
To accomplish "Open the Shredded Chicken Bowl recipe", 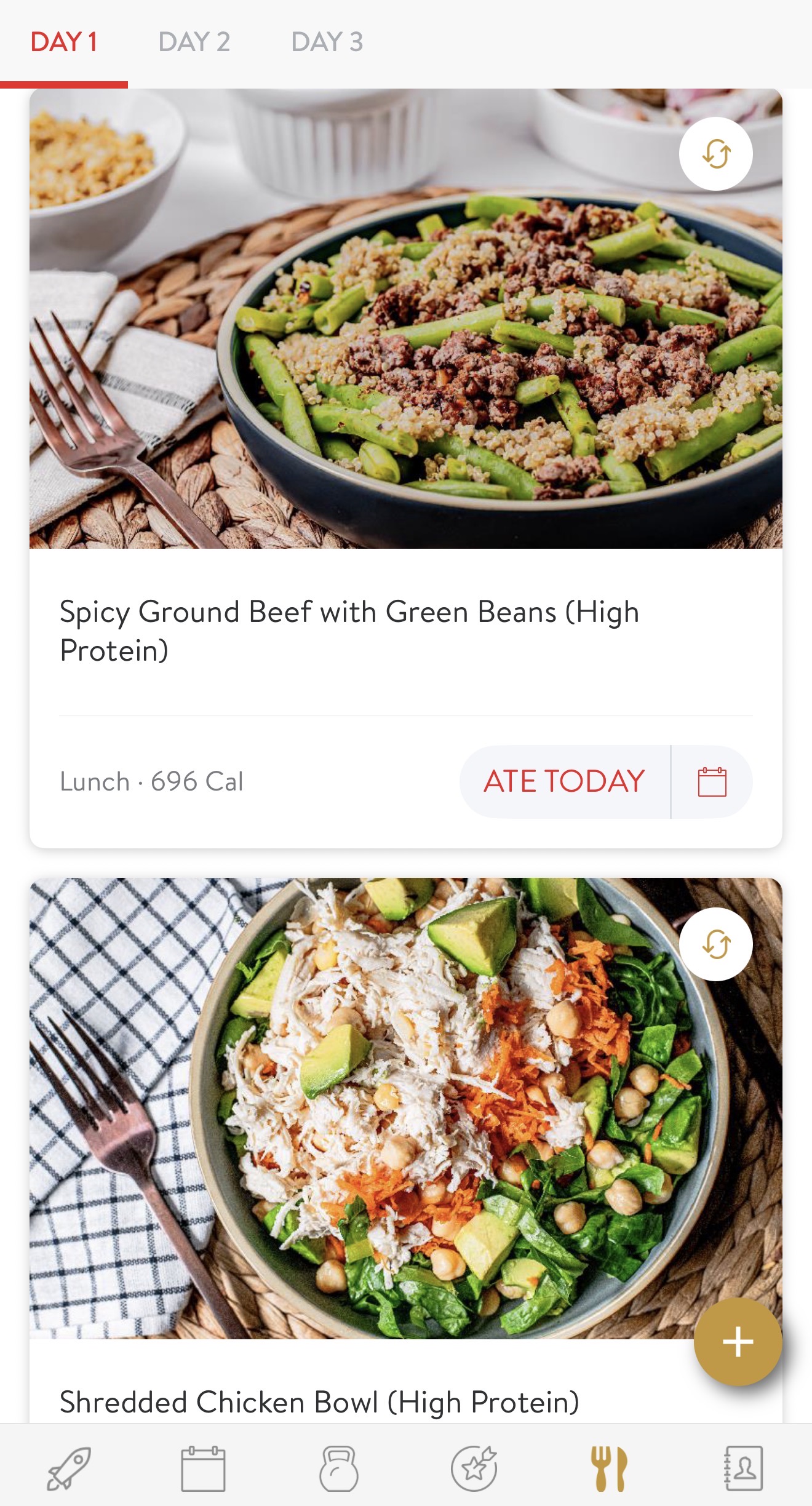I will (319, 1402).
